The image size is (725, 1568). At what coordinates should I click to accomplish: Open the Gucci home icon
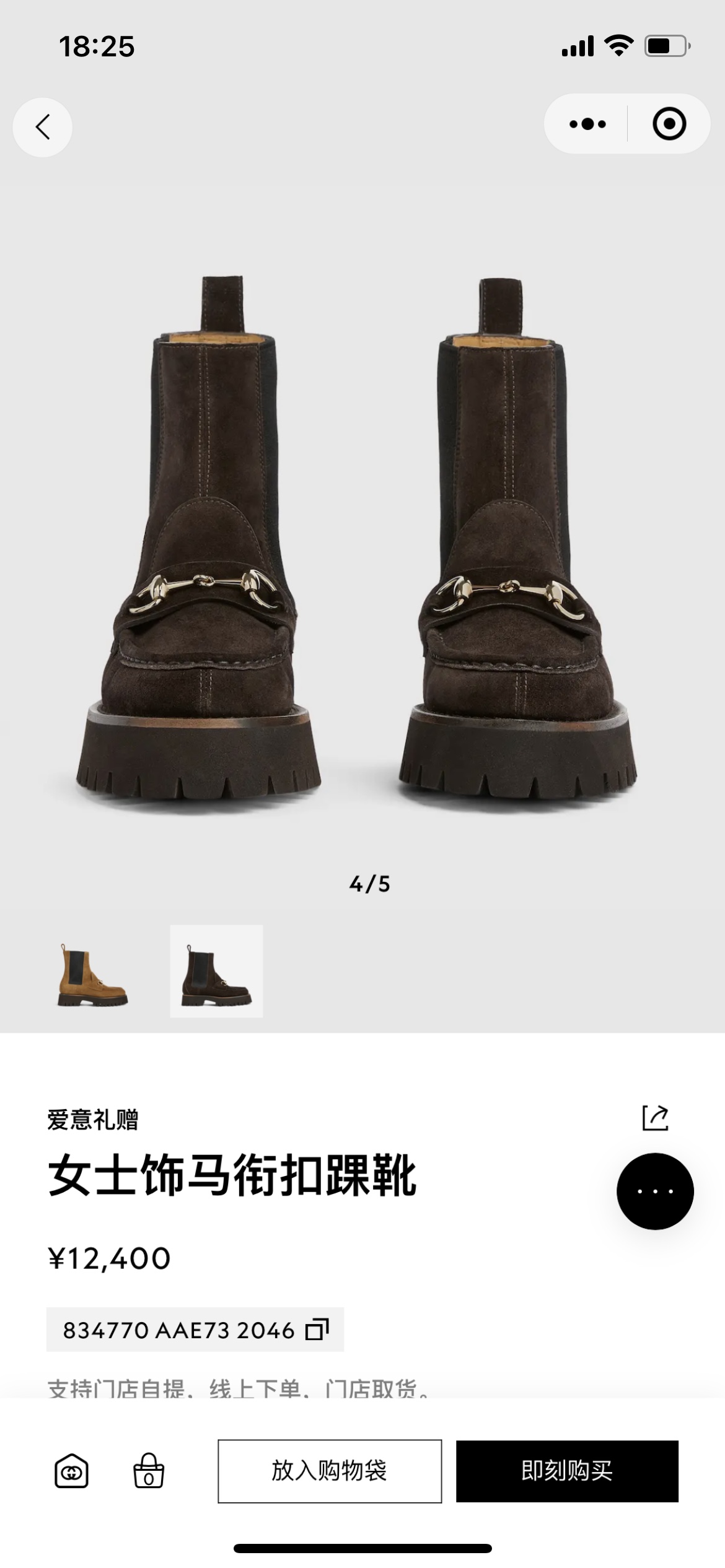coord(71,1471)
